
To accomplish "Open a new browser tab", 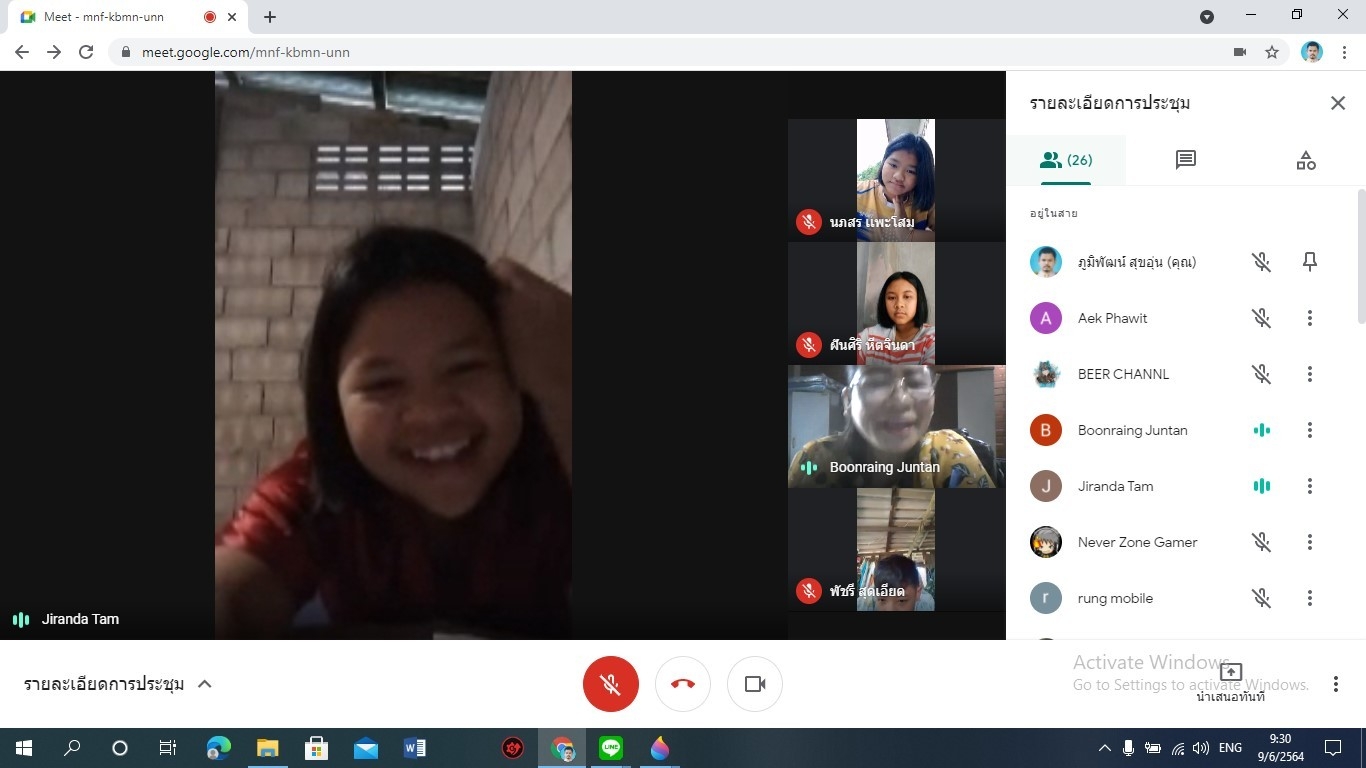I will pyautogui.click(x=270, y=17).
